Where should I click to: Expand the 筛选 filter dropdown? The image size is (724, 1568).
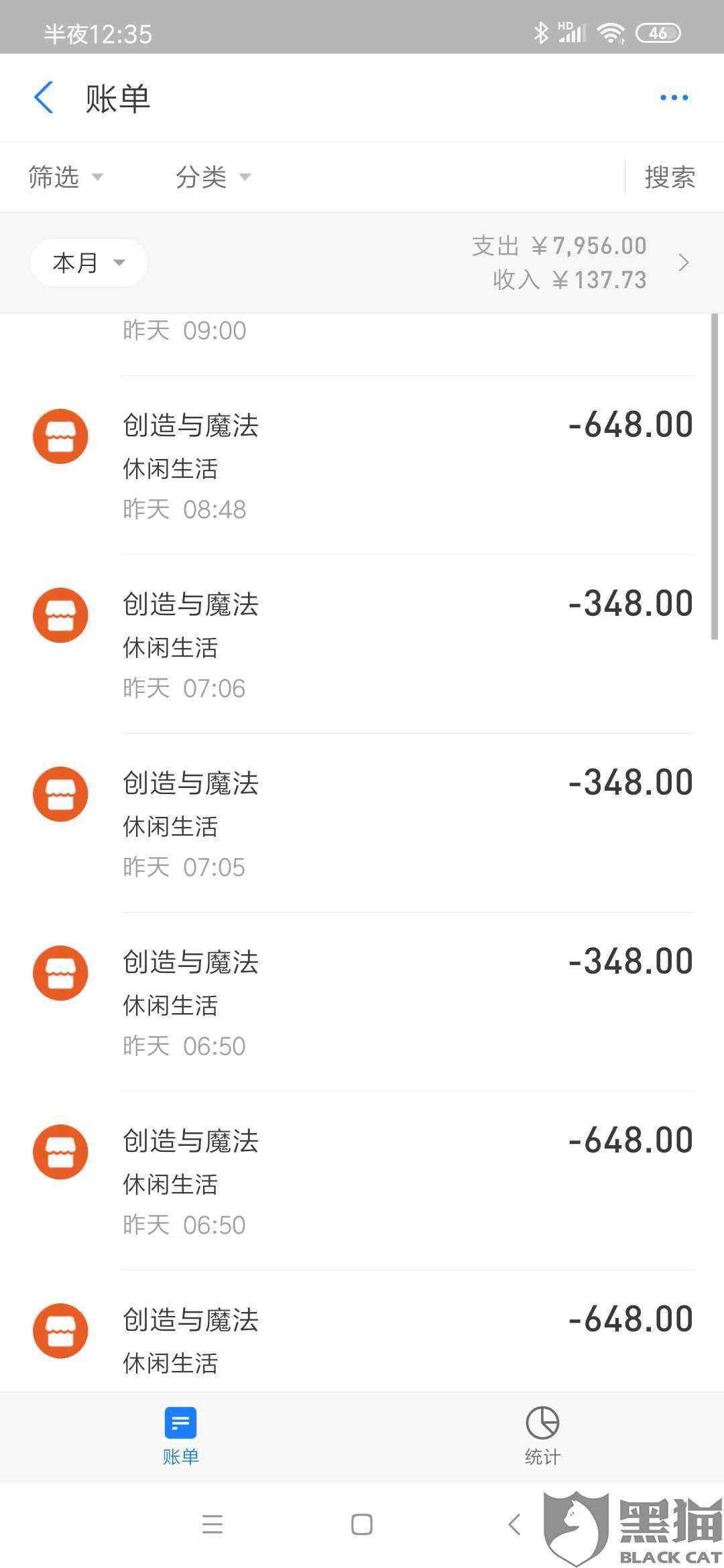pyautogui.click(x=66, y=177)
